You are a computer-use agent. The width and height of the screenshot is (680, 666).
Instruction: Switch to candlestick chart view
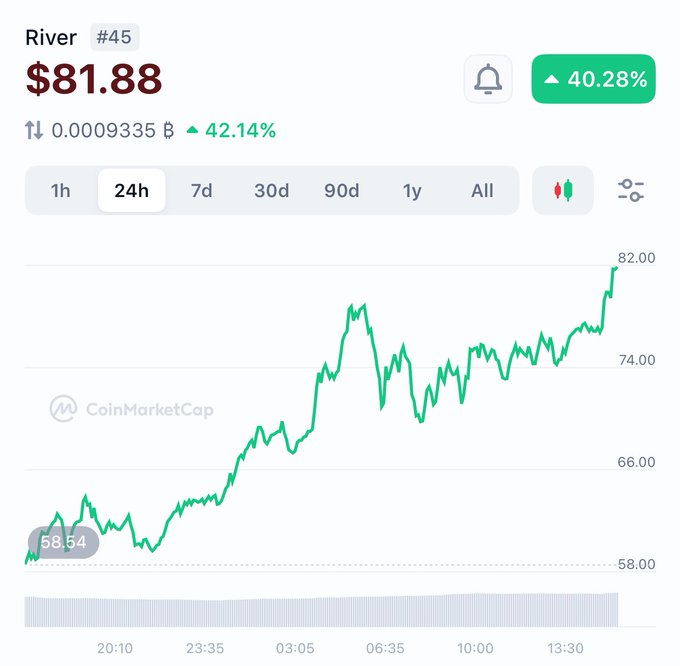[563, 190]
